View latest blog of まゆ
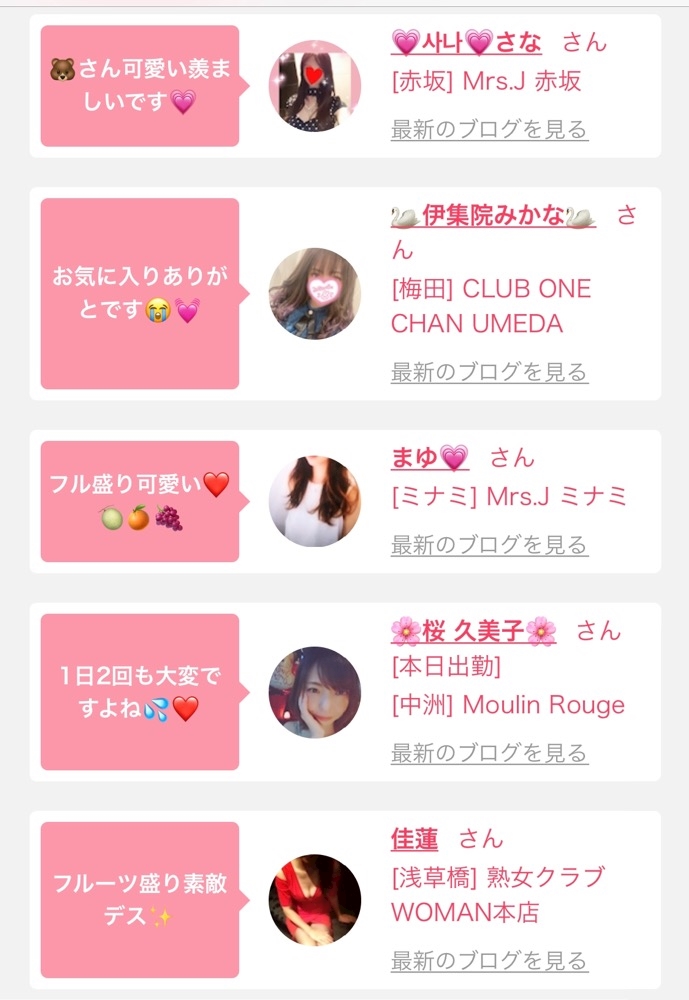The width and height of the screenshot is (689, 1000). [x=489, y=545]
